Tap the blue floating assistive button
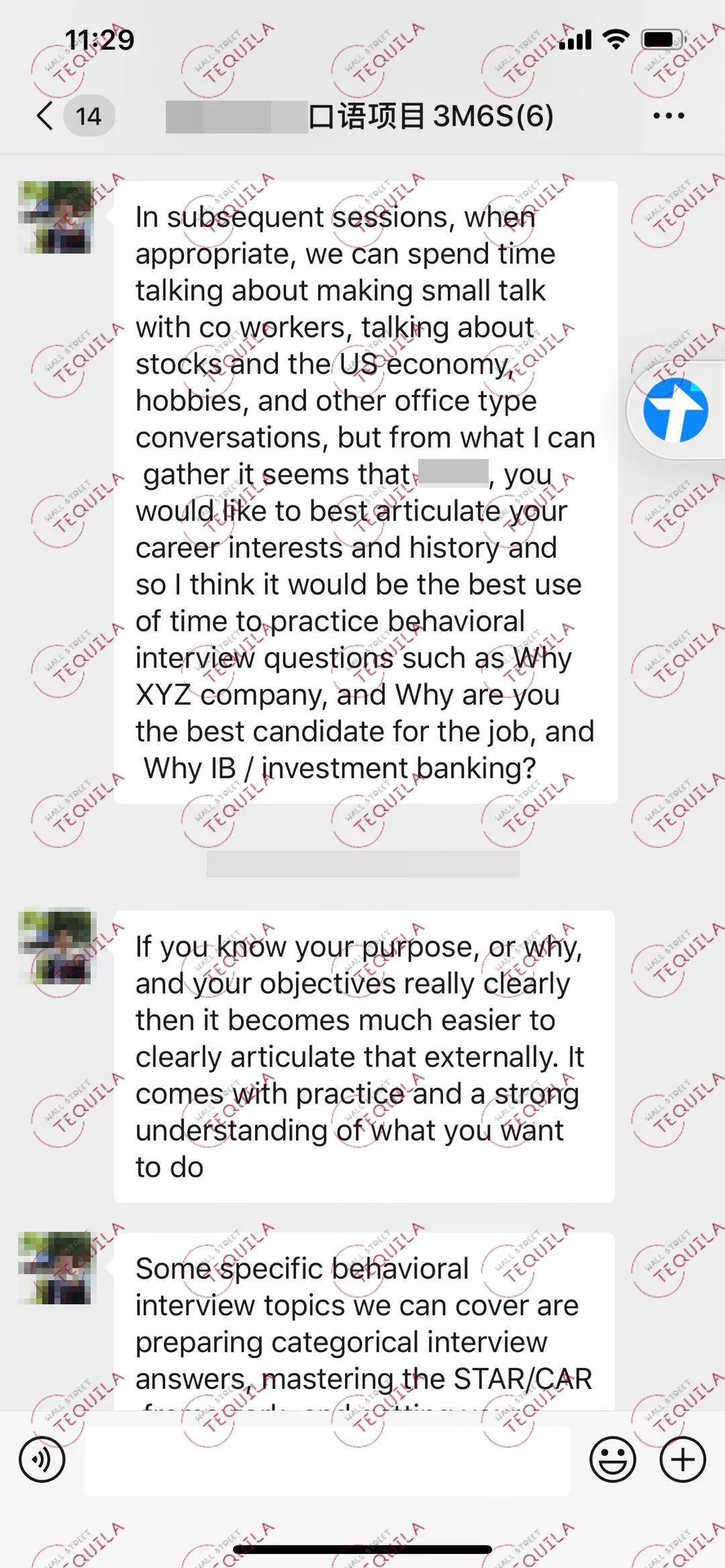The image size is (725, 1568). coord(675,410)
